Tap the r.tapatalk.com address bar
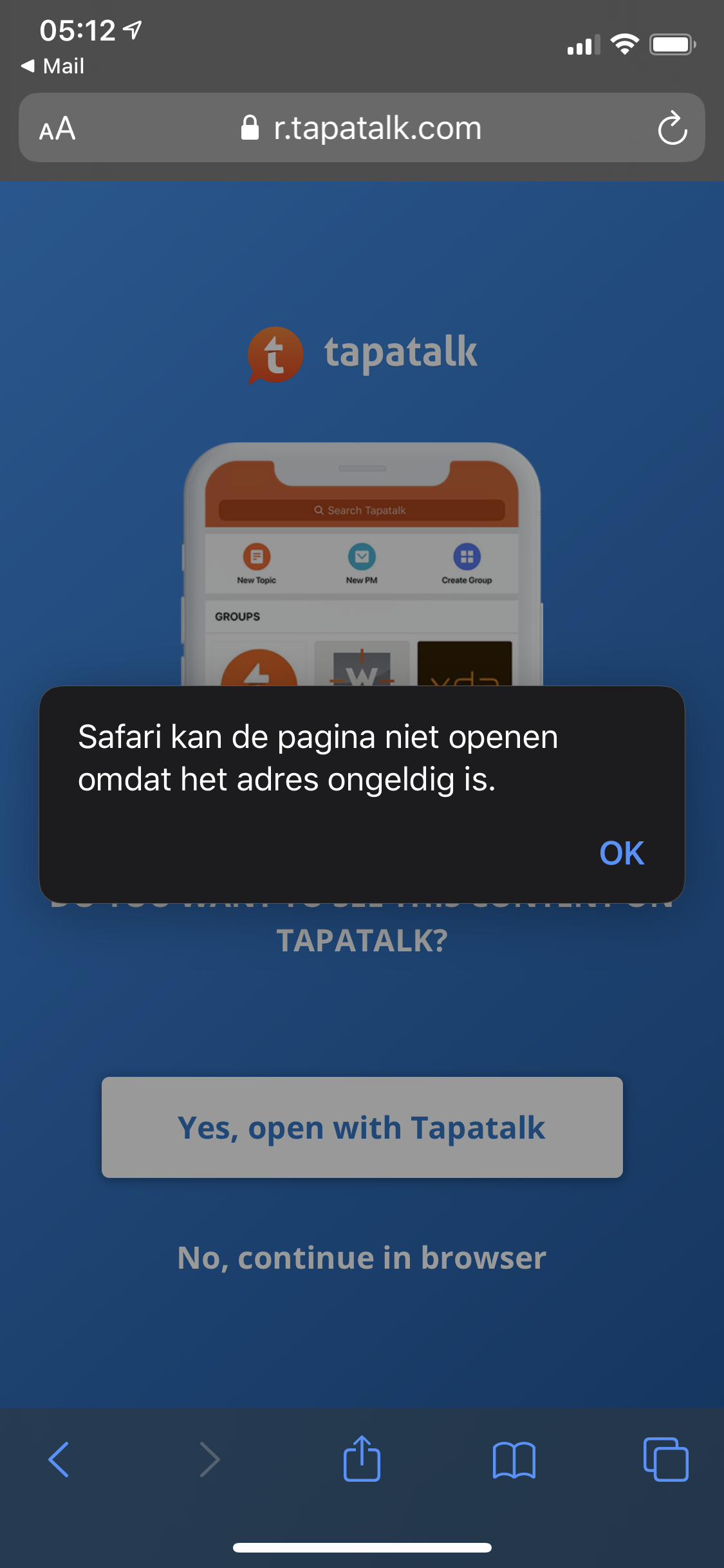The width and height of the screenshot is (724, 1568). point(360,128)
